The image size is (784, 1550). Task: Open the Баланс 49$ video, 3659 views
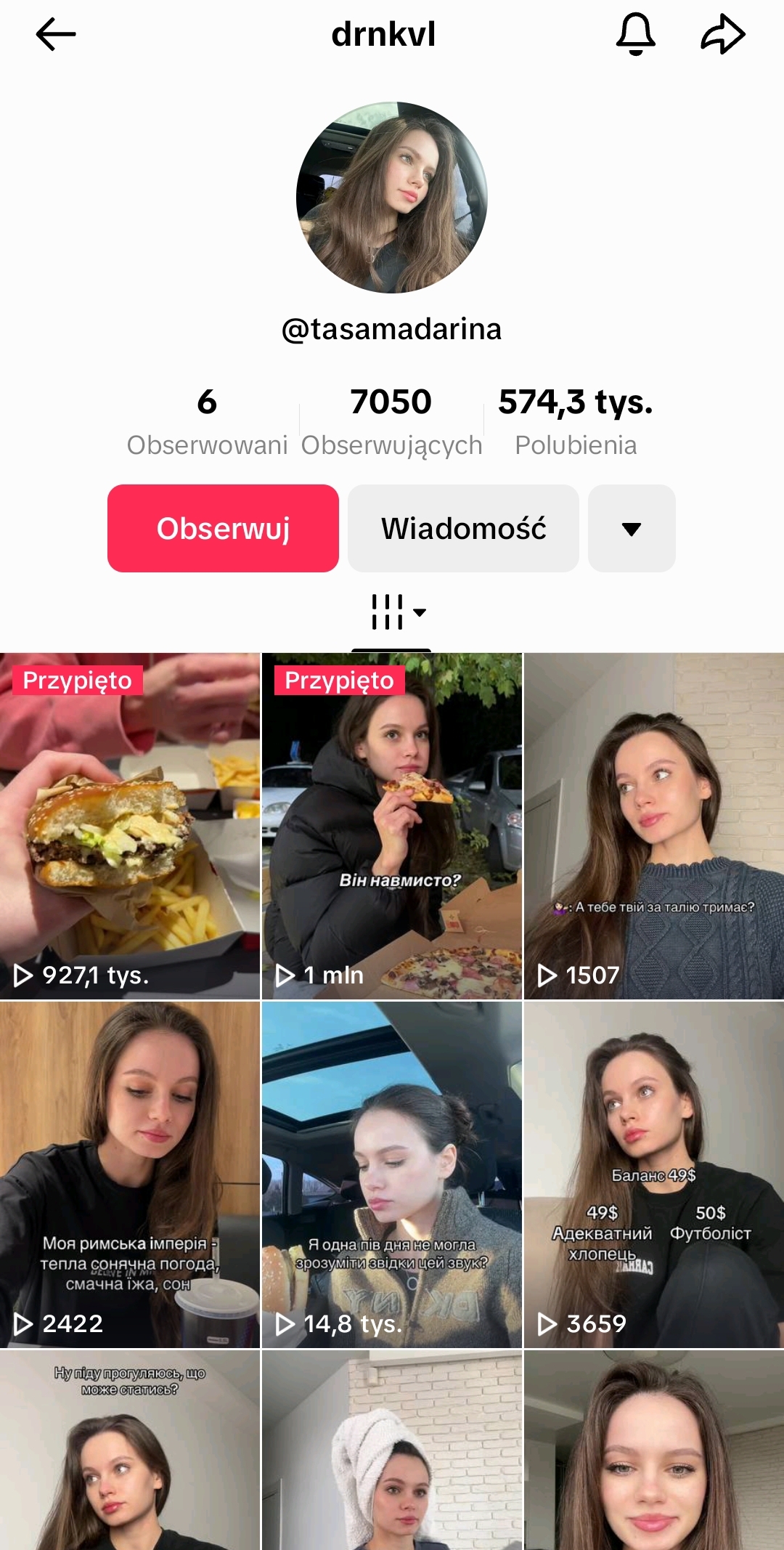click(653, 1174)
